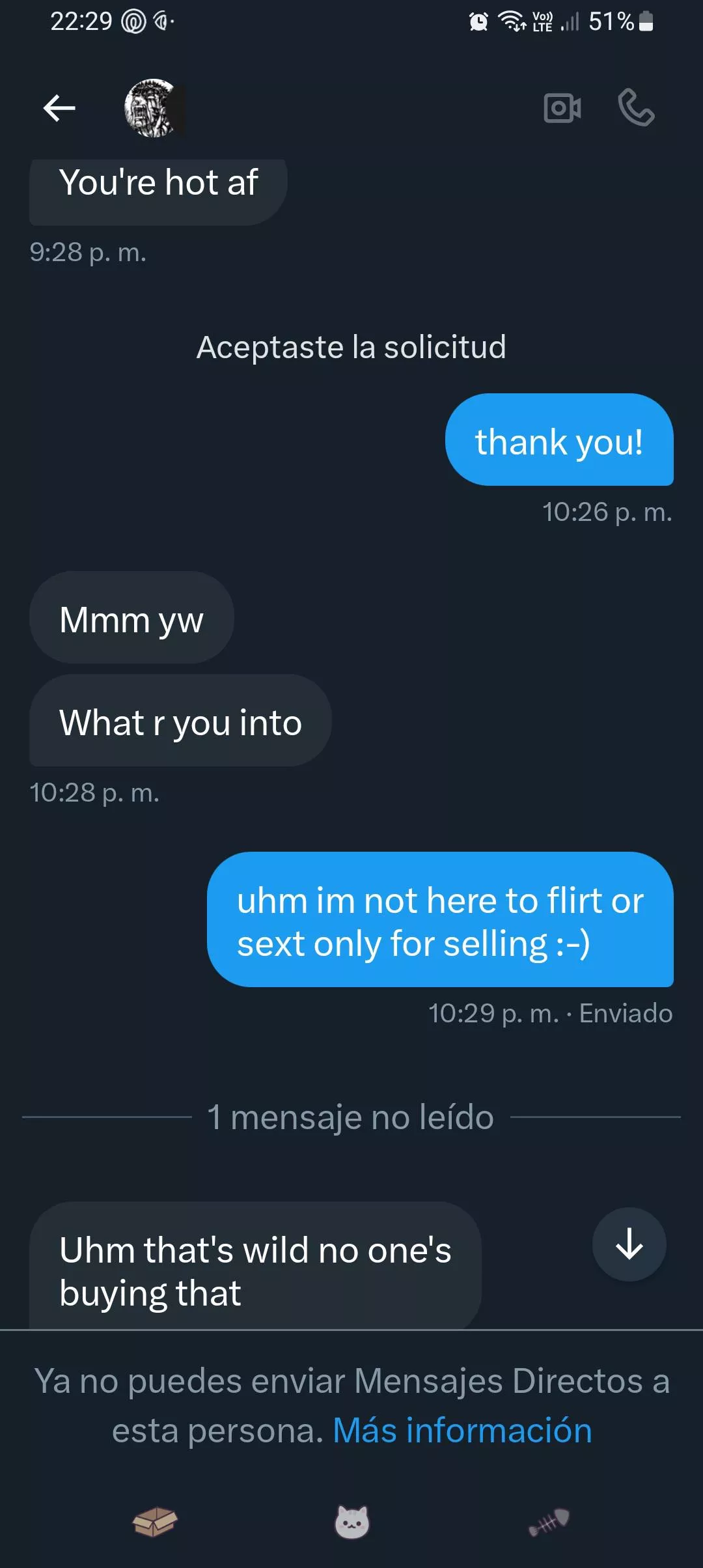Select the blue message sent at 10:29
703x1568 pixels.
439,921
